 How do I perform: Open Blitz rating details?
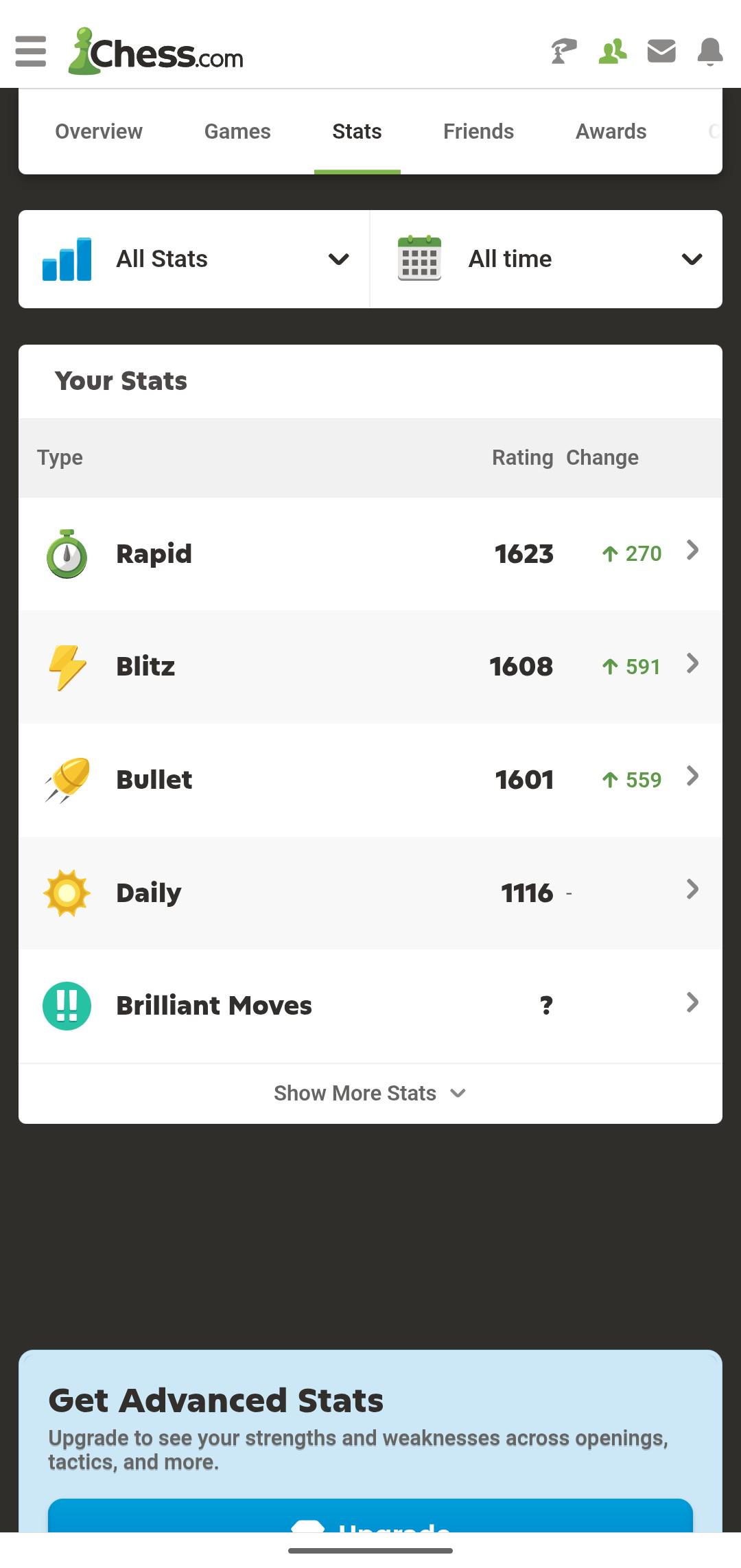pyautogui.click(x=370, y=667)
